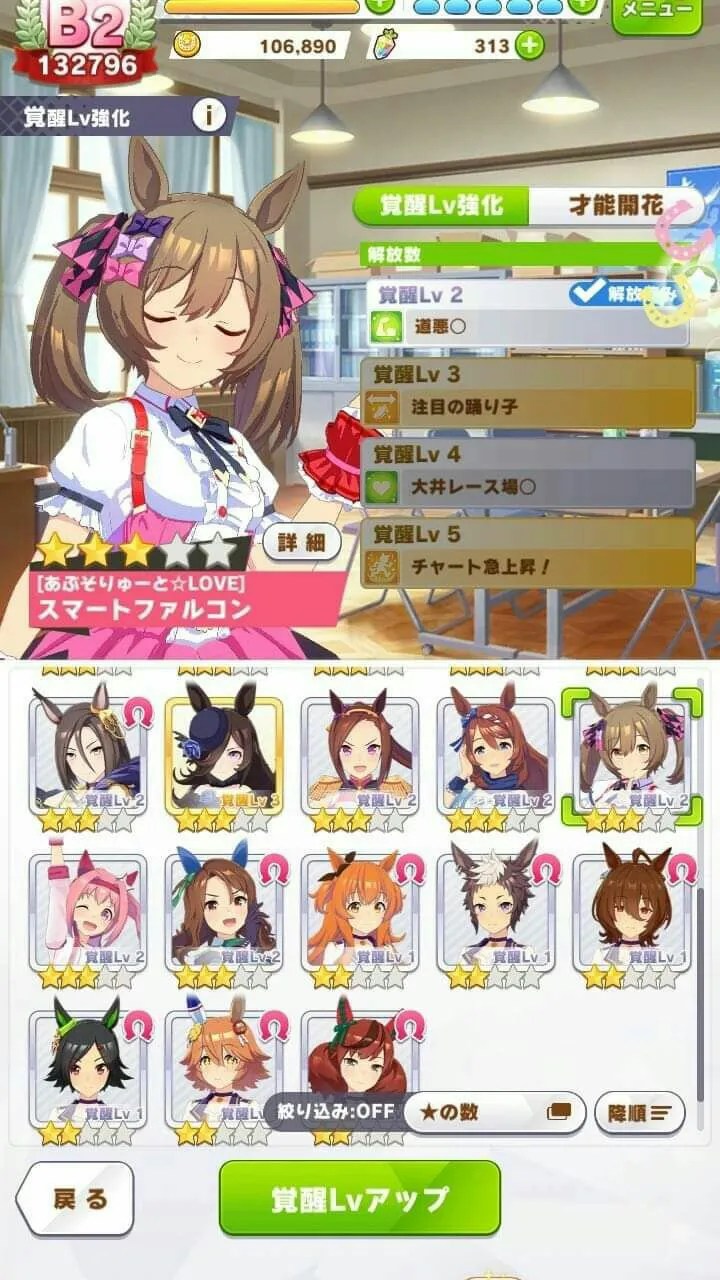Go back with 戻る button
This screenshot has width=720, height=1280.
[x=76, y=1198]
